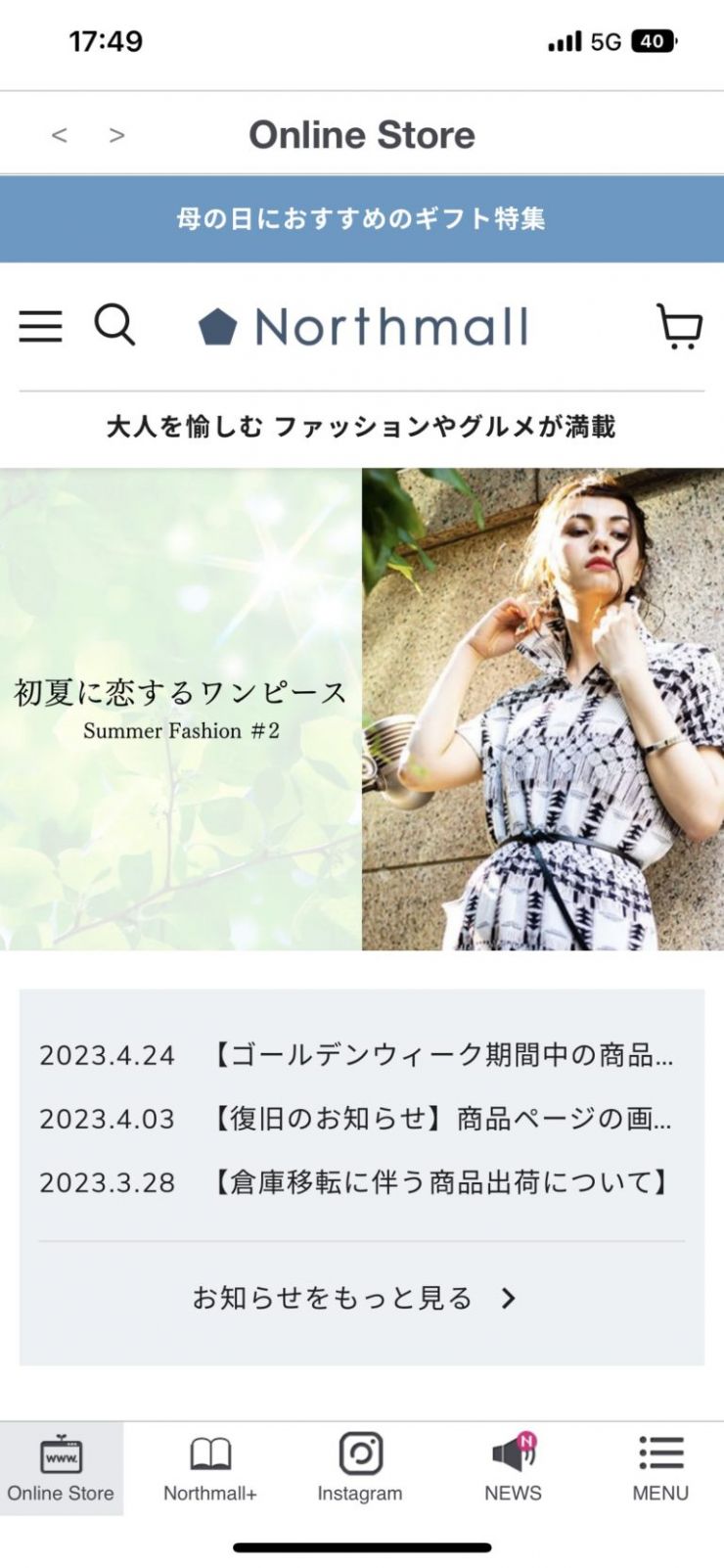Switch to the NEWS tab
This screenshot has width=724, height=1568.
[513, 1468]
